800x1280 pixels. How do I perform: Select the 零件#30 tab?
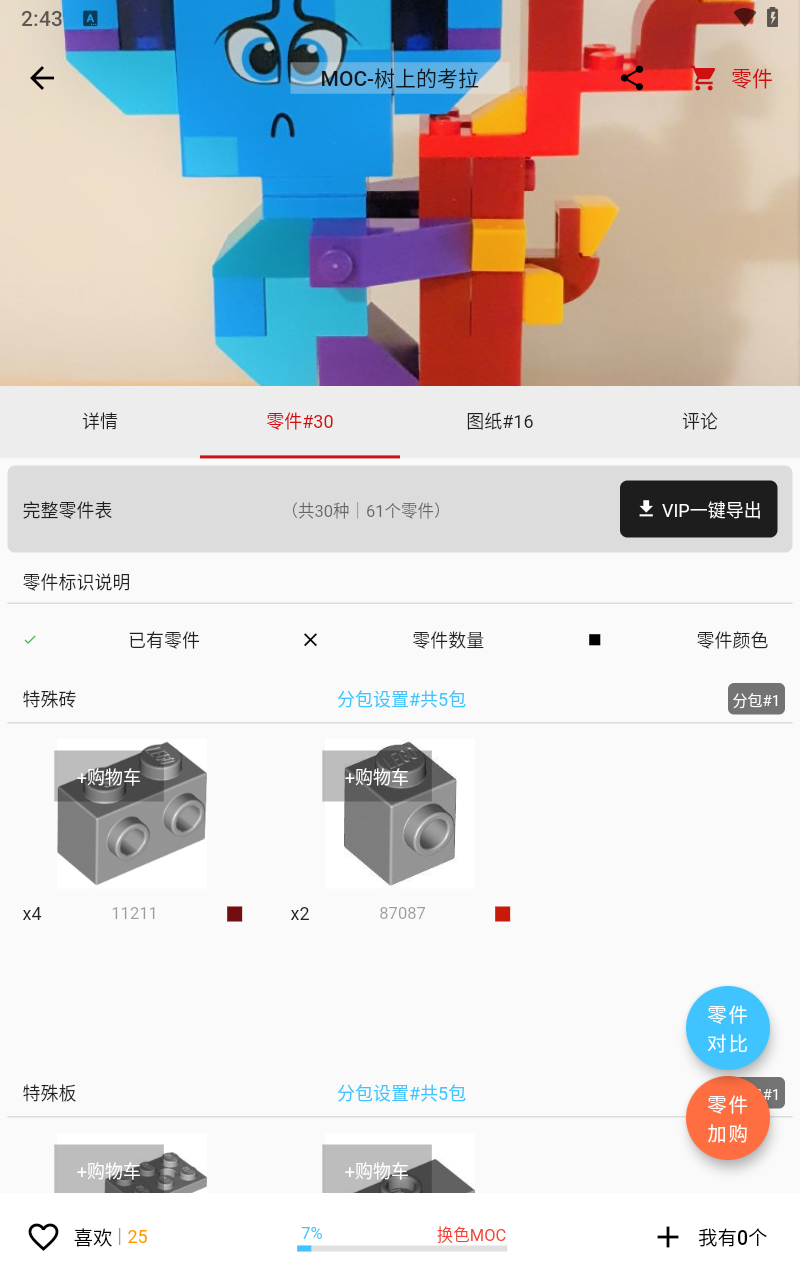tap(300, 421)
